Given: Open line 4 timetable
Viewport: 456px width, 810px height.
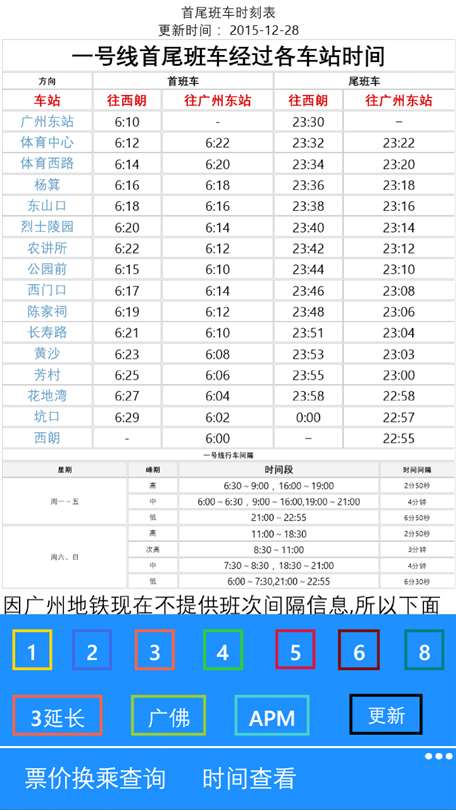Looking at the screenshot, I should [223, 650].
